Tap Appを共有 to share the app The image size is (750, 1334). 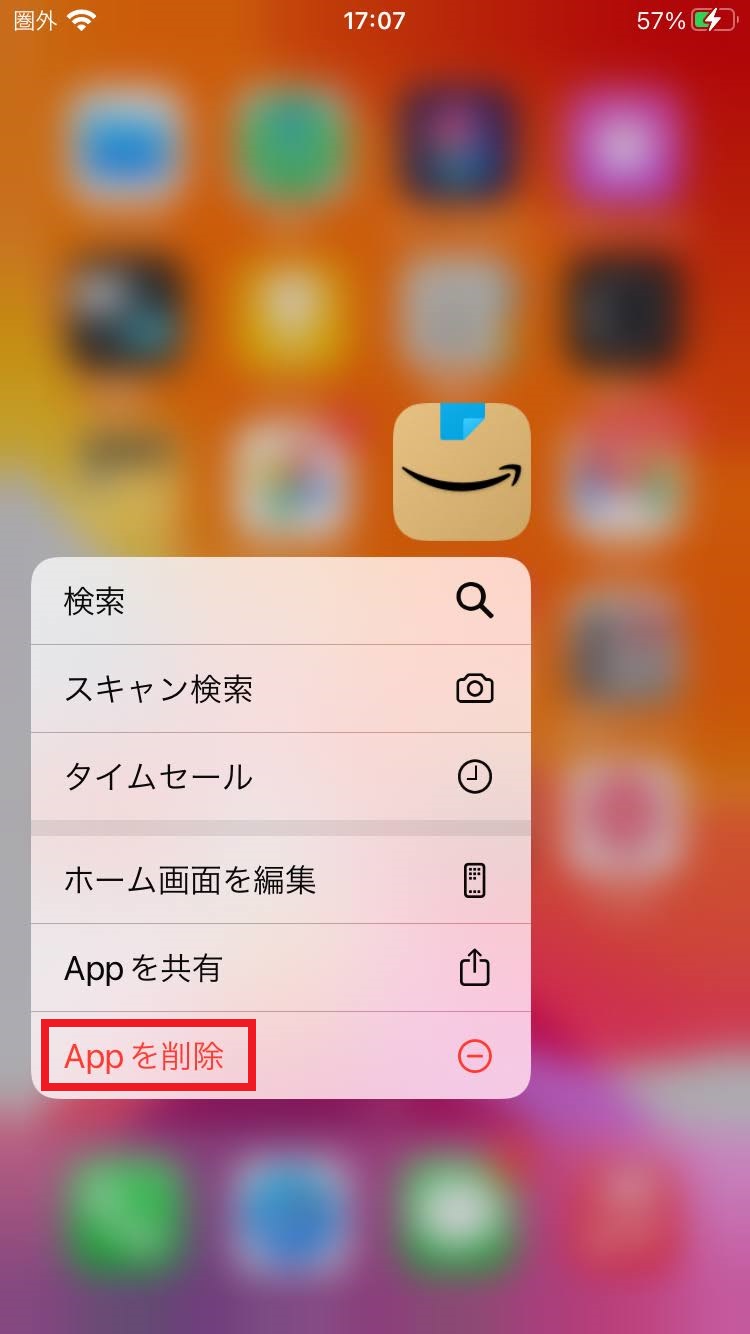pos(280,968)
